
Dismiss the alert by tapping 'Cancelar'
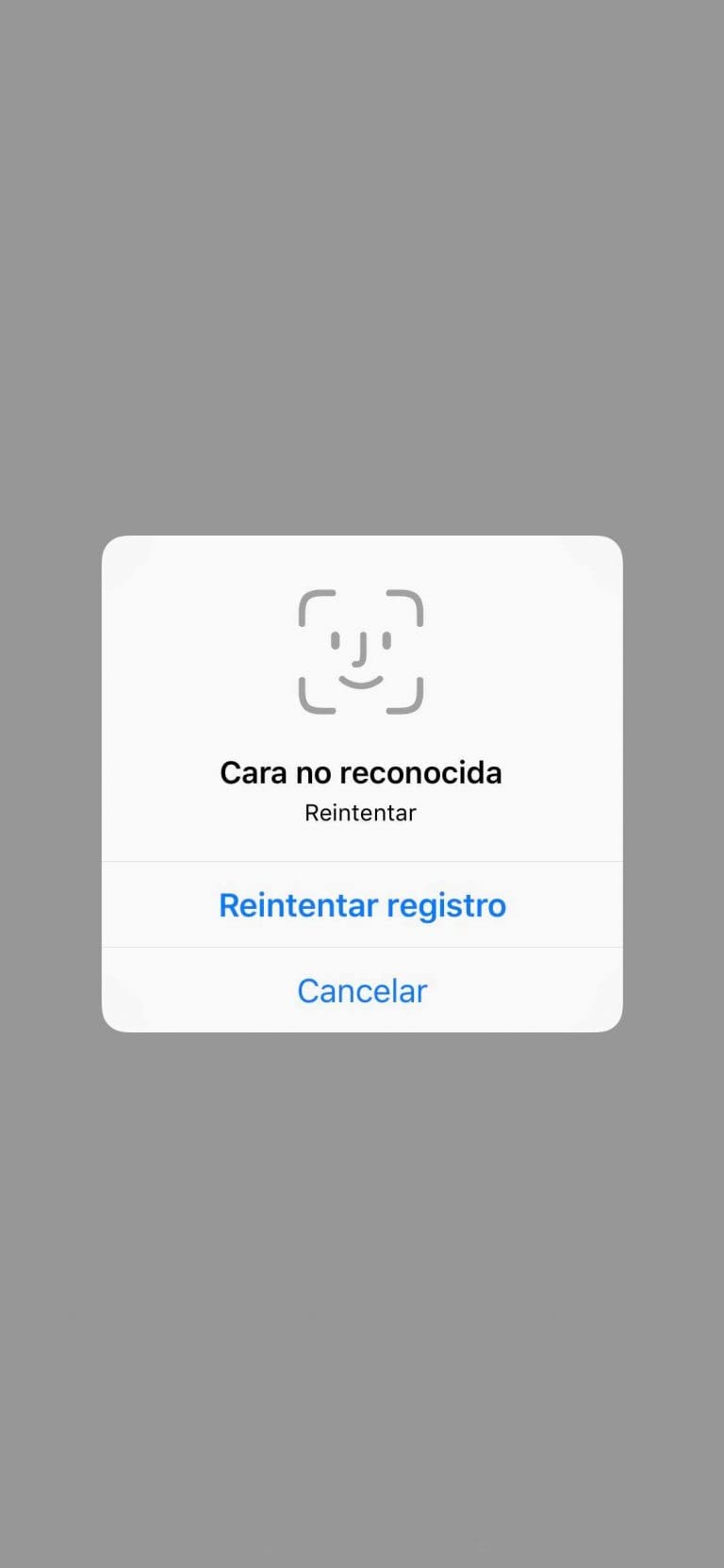362,990
